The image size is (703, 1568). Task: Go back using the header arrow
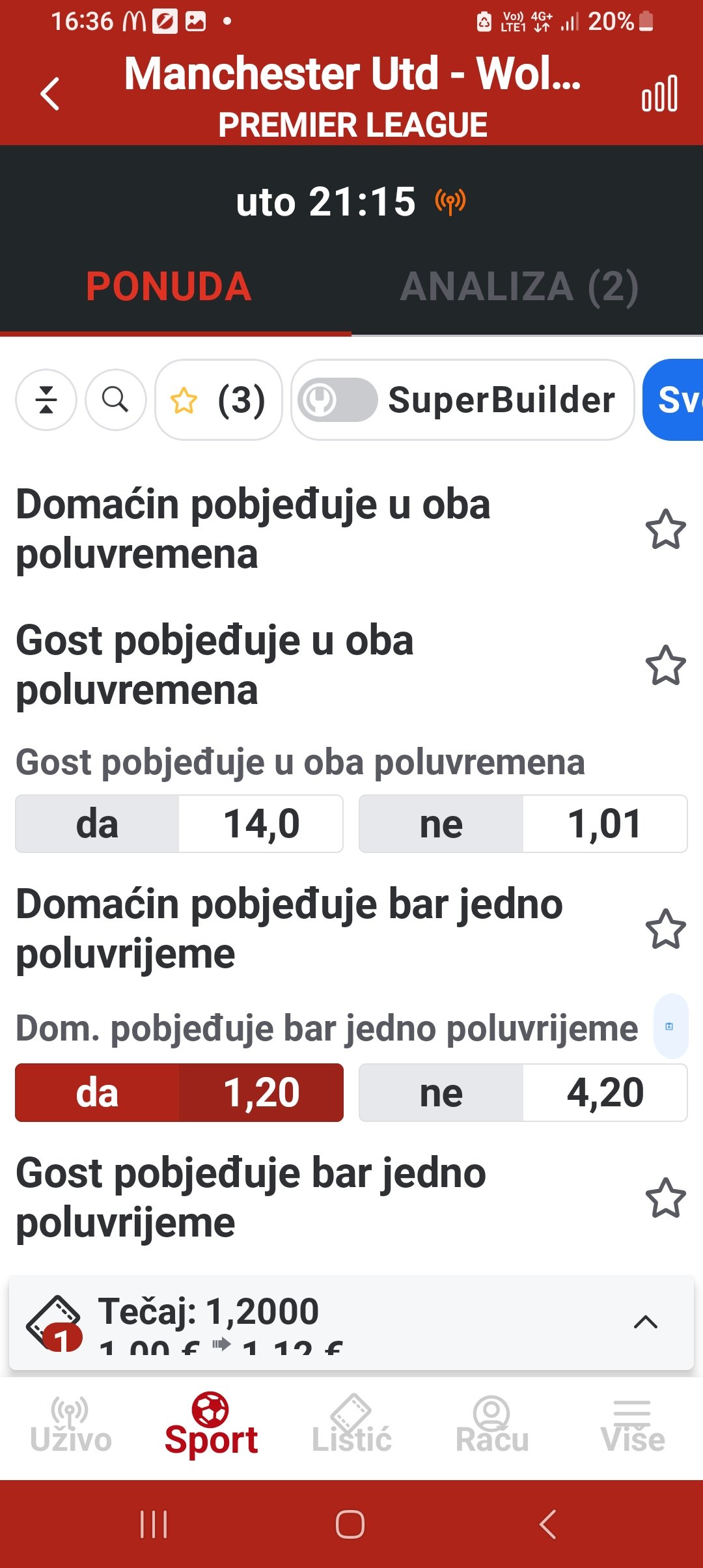pos(49,94)
